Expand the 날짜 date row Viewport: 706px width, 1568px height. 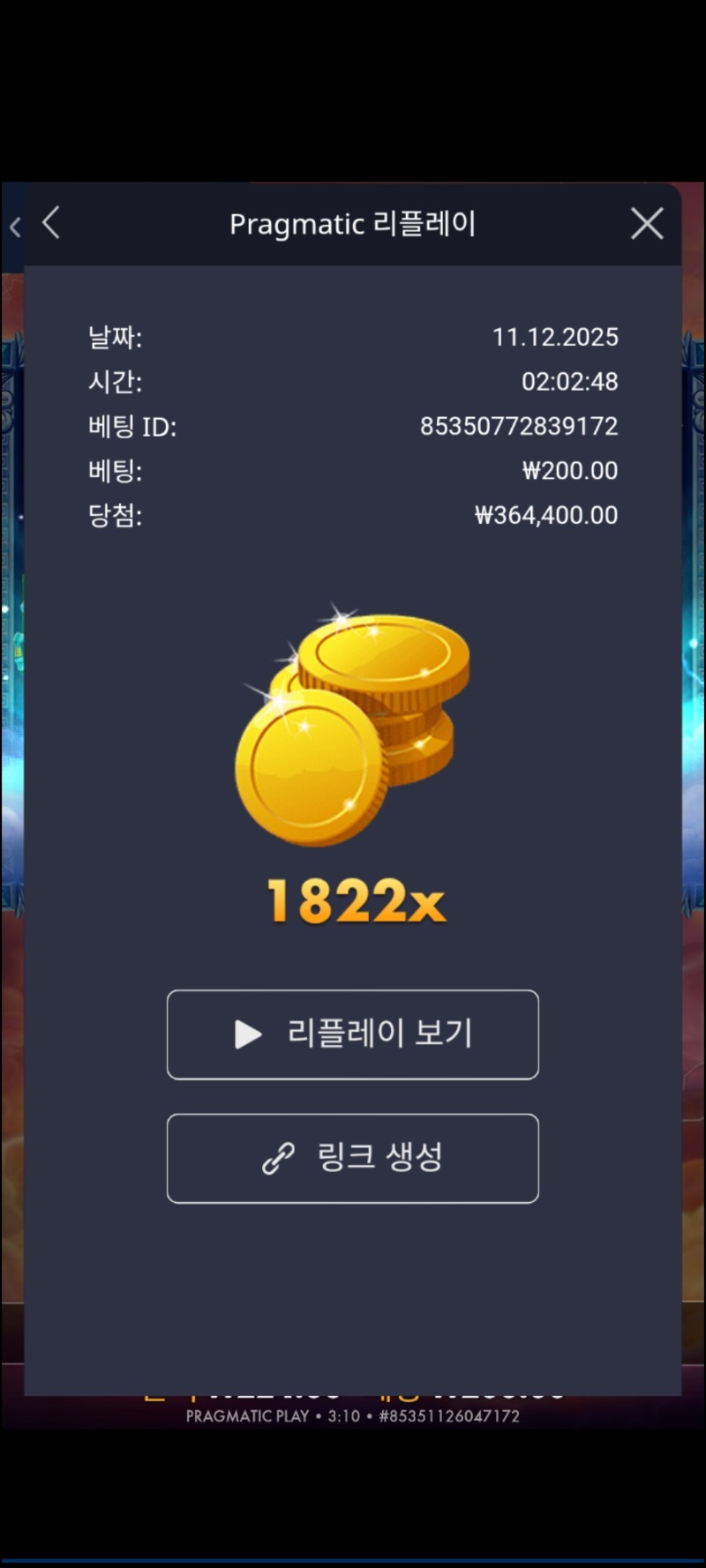[353, 337]
